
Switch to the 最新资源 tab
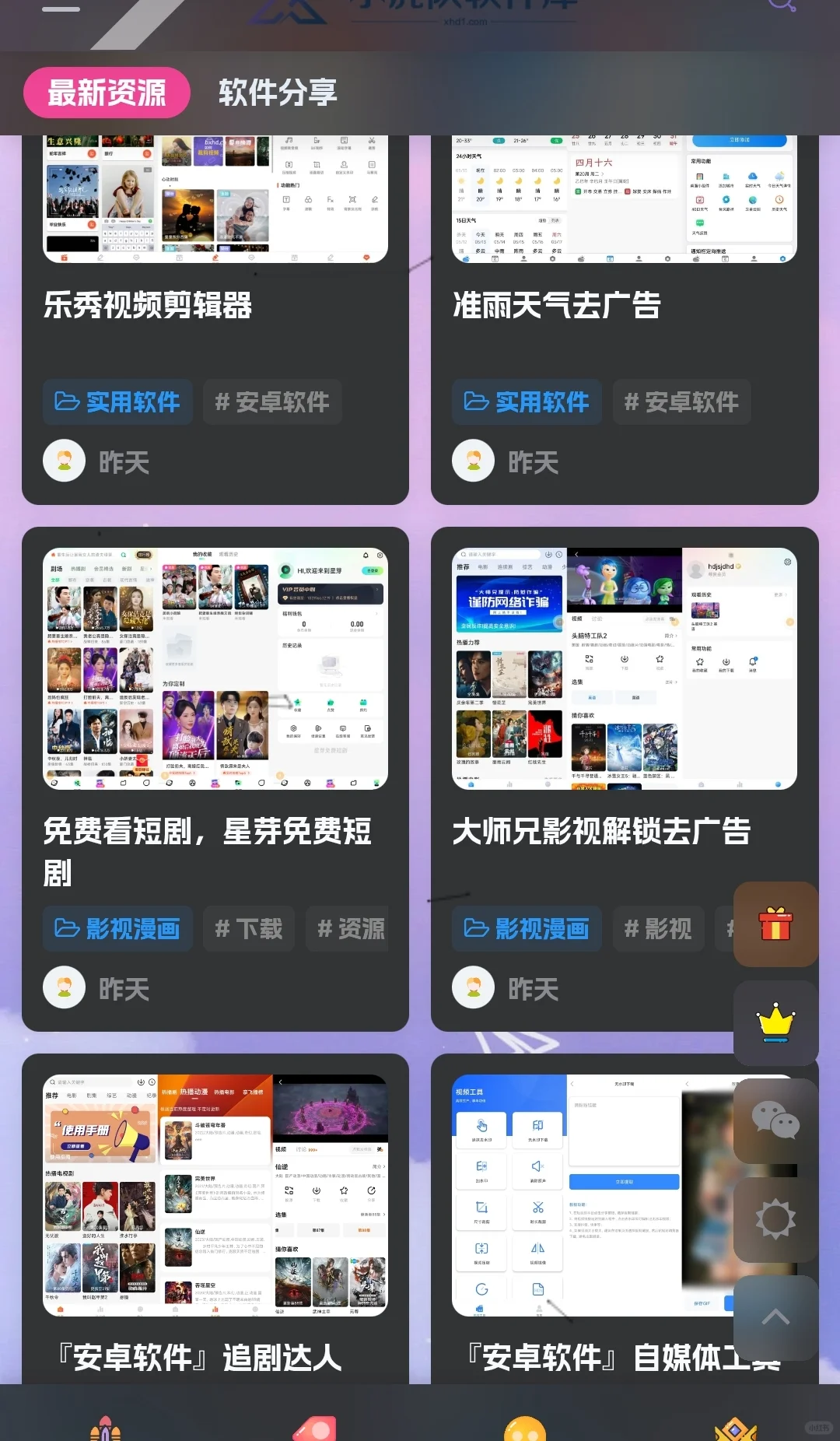tap(107, 93)
